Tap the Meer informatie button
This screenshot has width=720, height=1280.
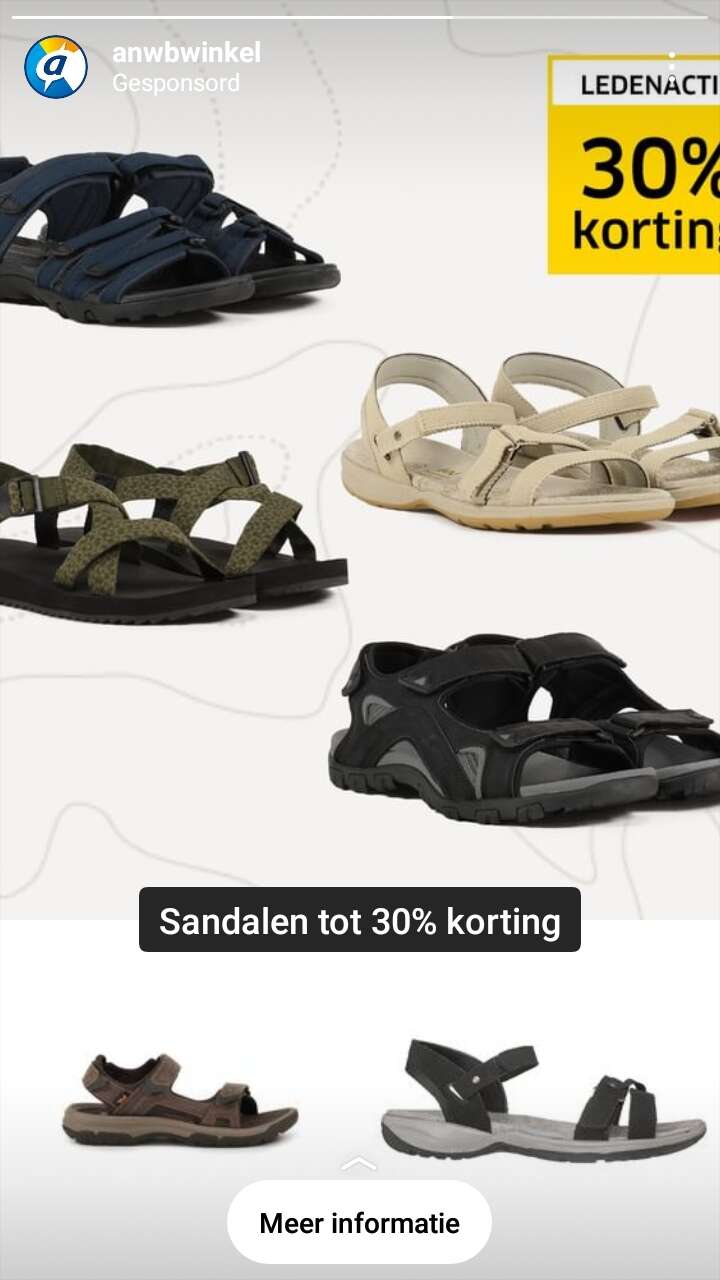[359, 1222]
